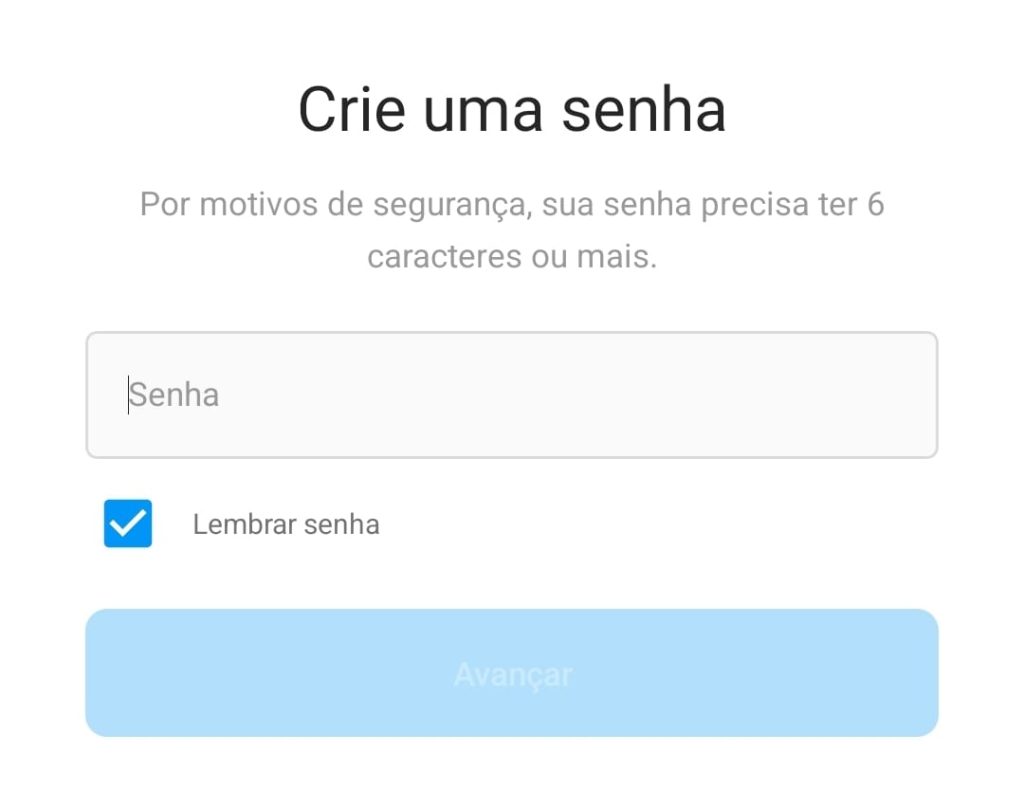The width and height of the screenshot is (1024, 808).
Task: Uncheck the Lembrar senha checkbox
Action: [128, 524]
